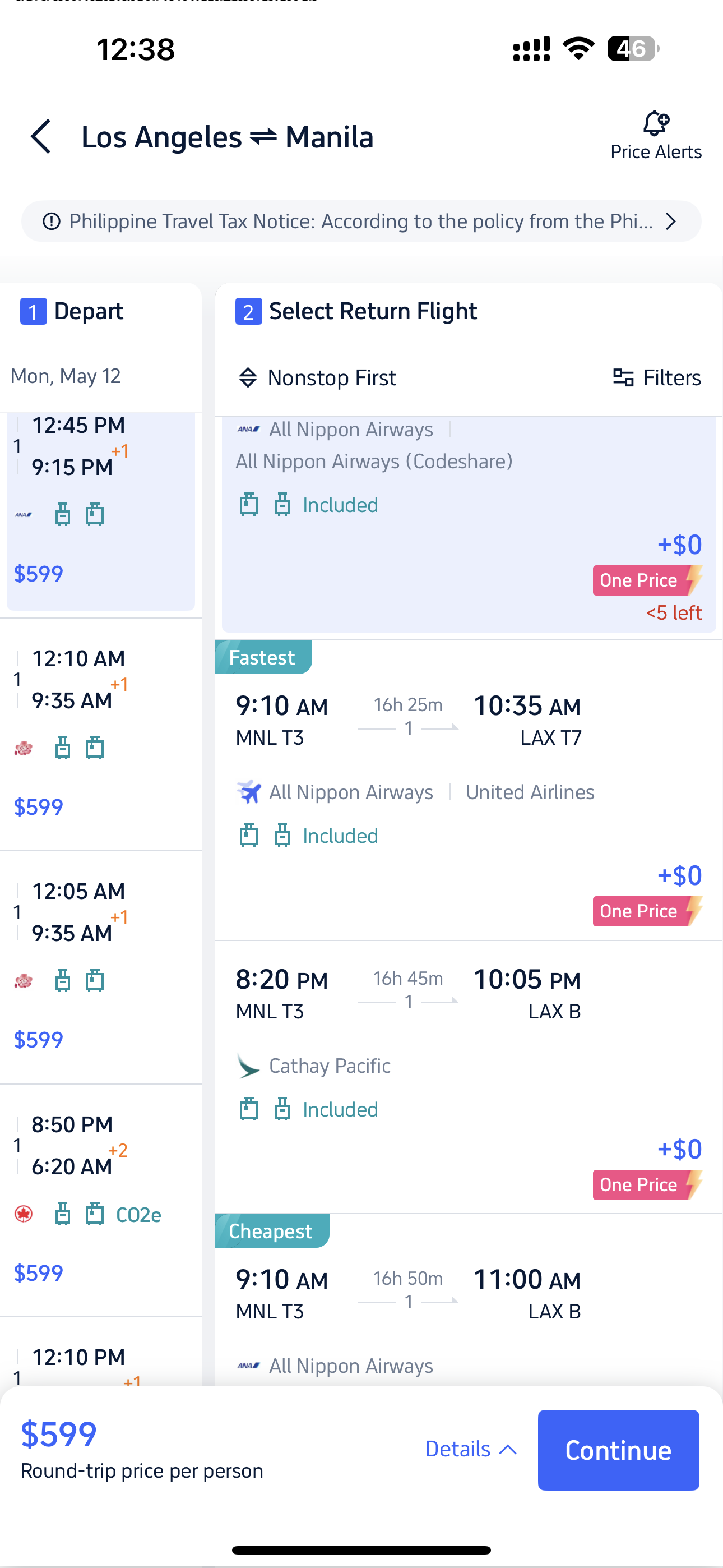Open the Filters panel
The height and width of the screenshot is (1568, 723).
click(x=656, y=378)
